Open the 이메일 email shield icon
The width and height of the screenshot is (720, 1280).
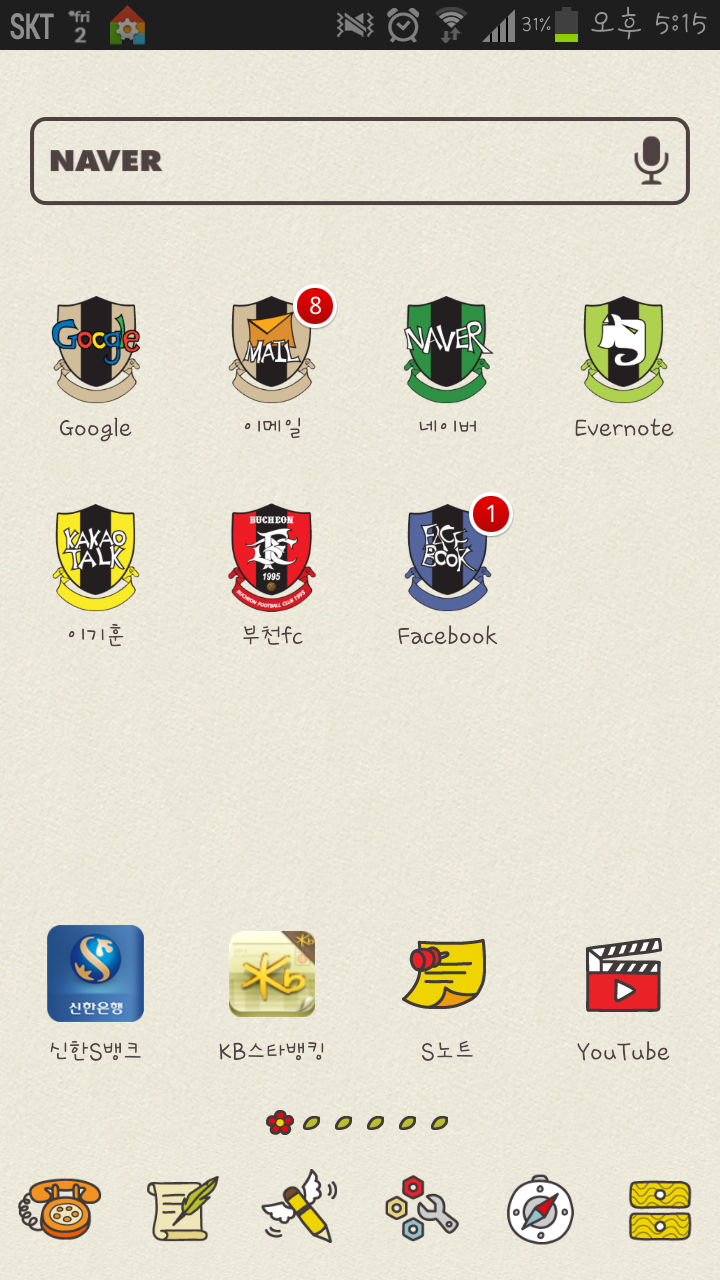click(x=271, y=348)
